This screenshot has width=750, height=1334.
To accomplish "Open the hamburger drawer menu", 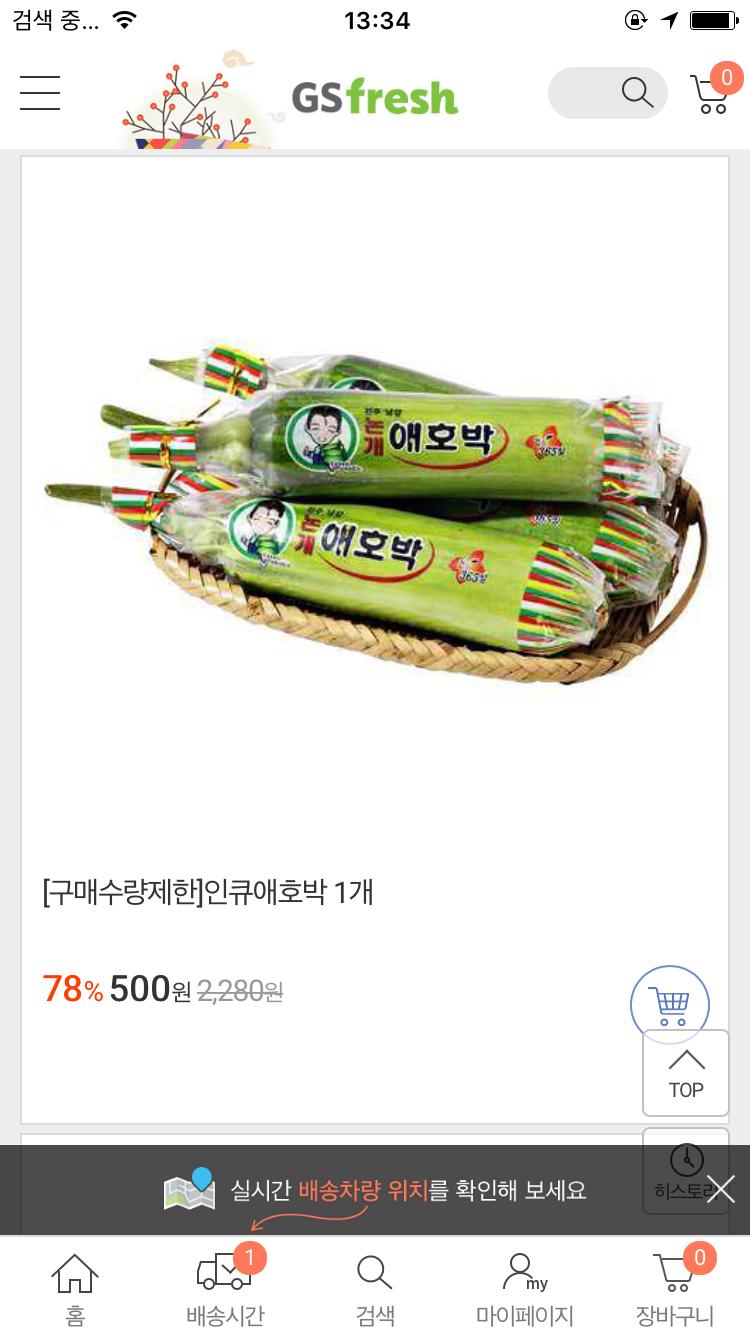I will point(40,93).
